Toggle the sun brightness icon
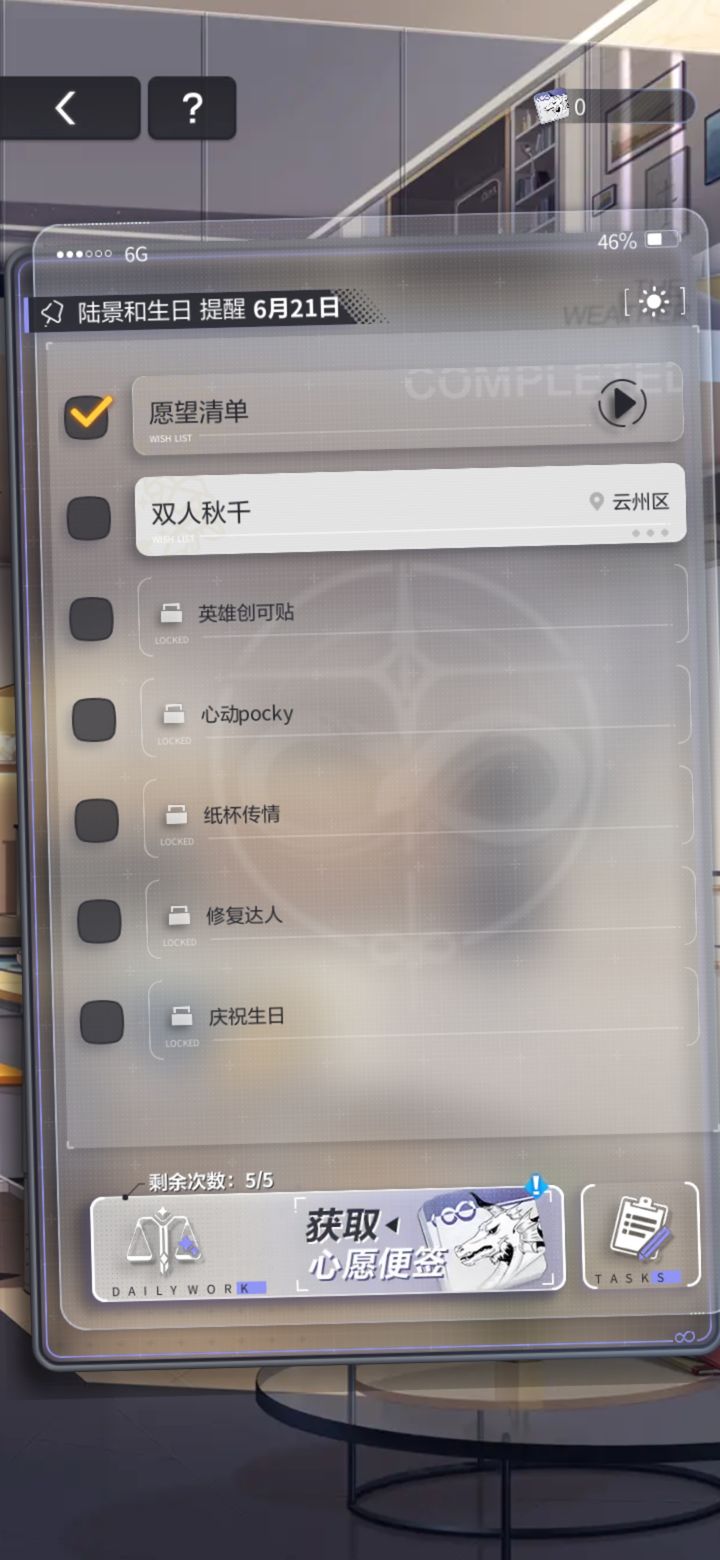 pyautogui.click(x=655, y=301)
